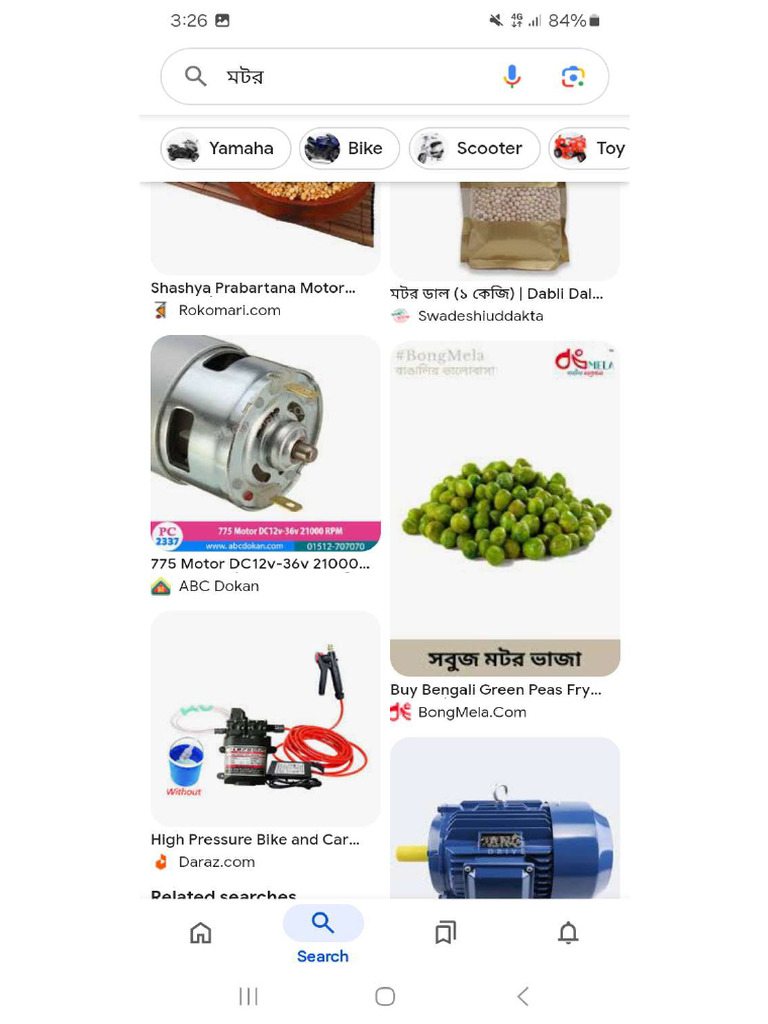
Task: Show recent apps from the navigation bar
Action: [x=249, y=996]
